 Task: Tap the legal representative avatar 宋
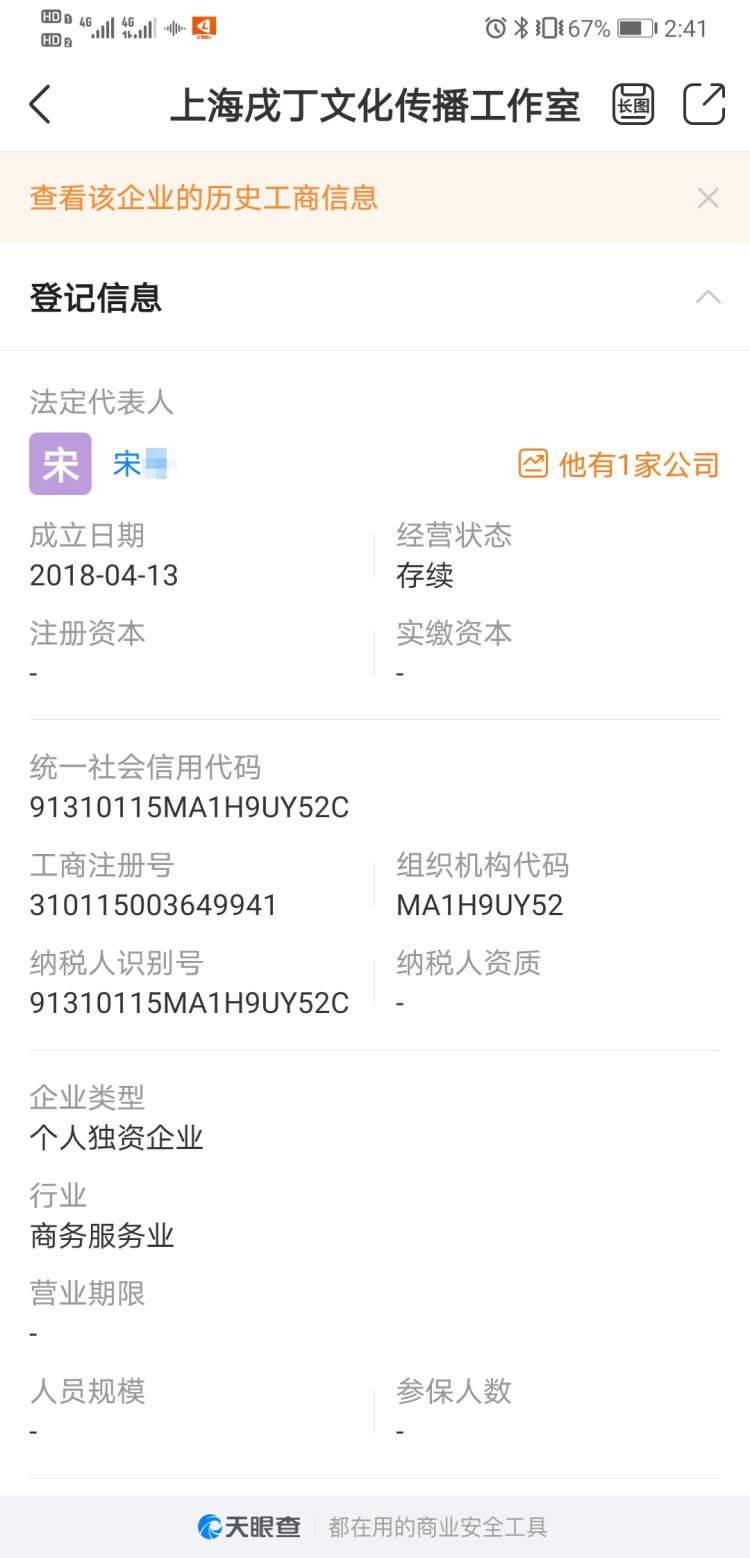pyautogui.click(x=60, y=463)
